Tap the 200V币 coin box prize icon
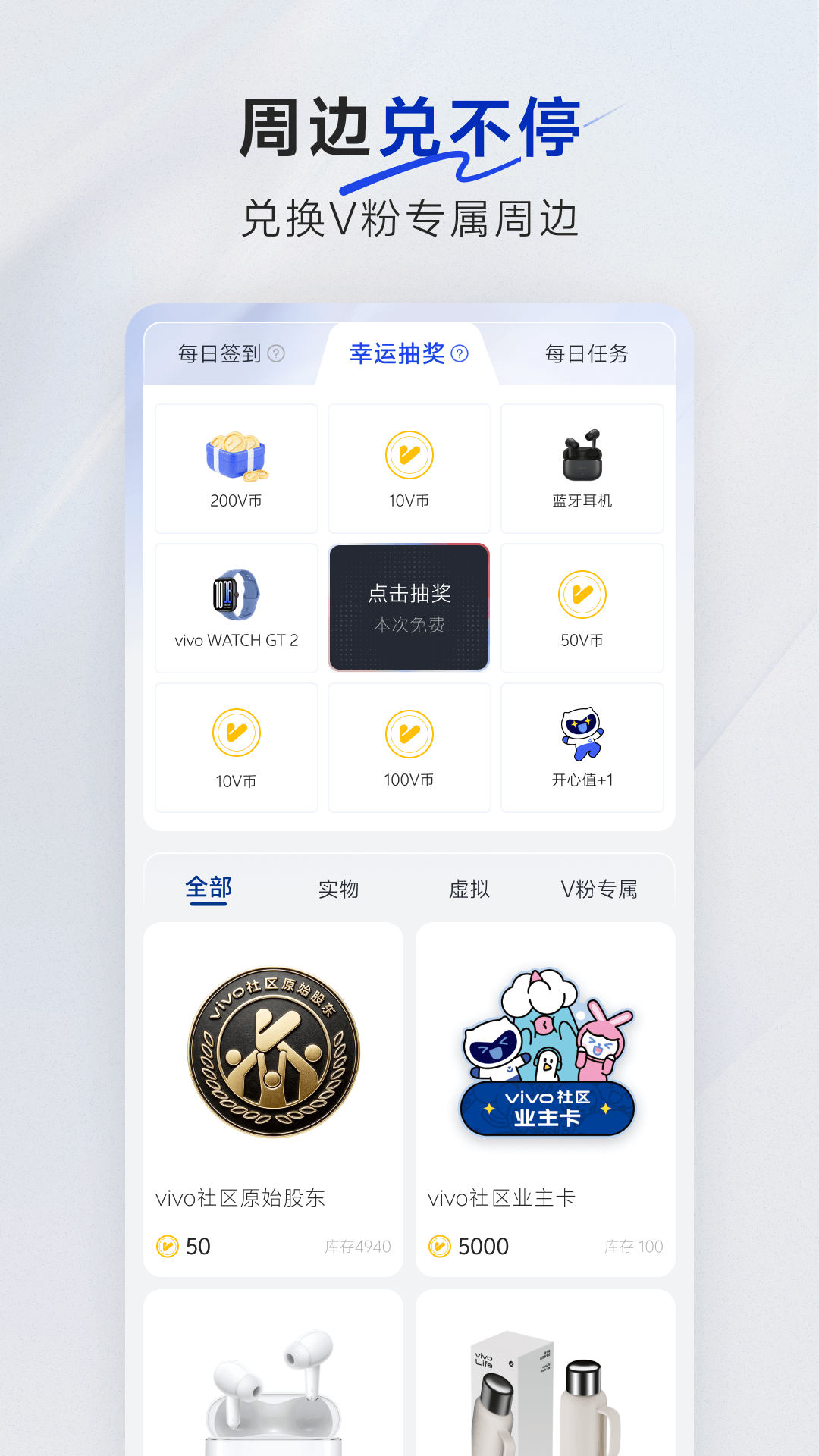This screenshot has width=819, height=1456. click(236, 455)
